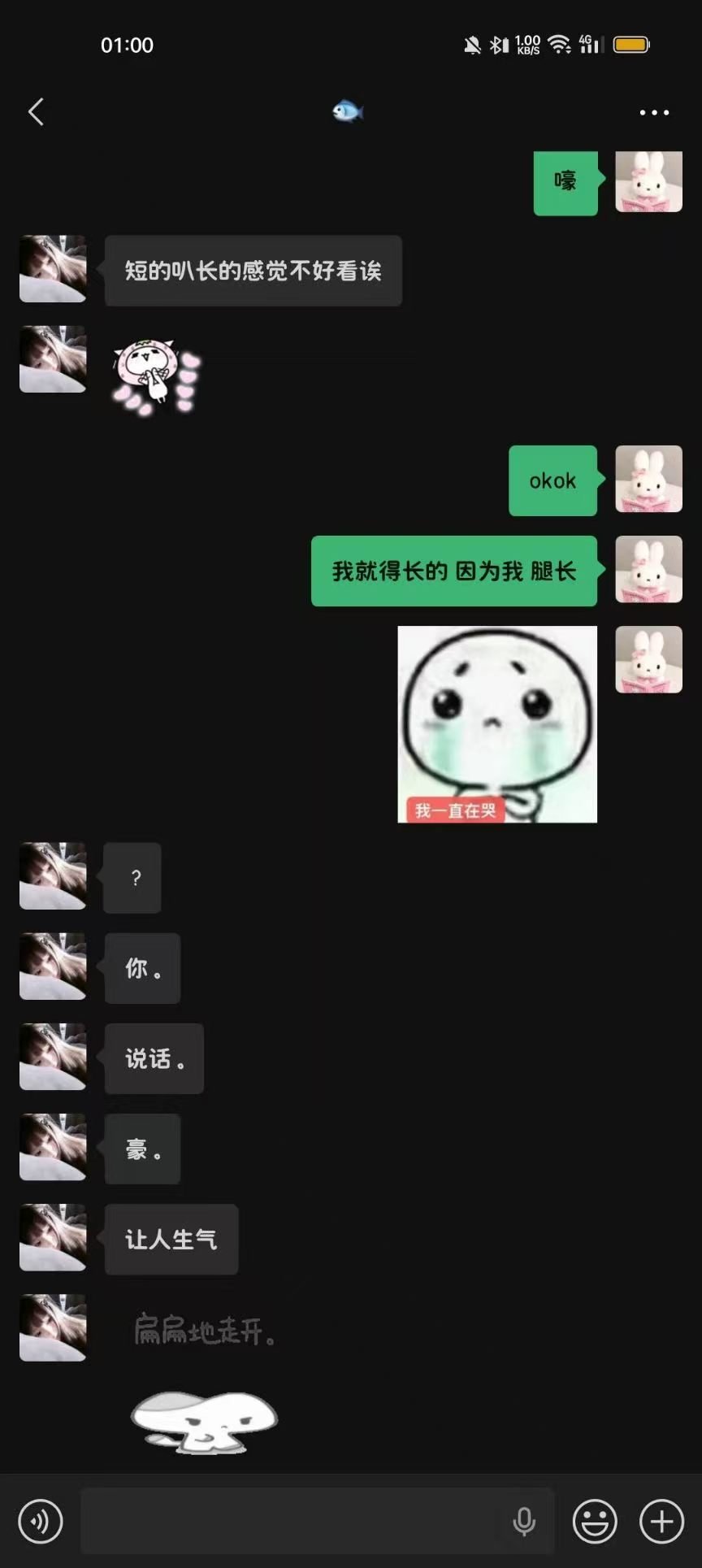Open the emoji sticker panel
Viewport: 702px width, 1568px height.
coord(595,1521)
